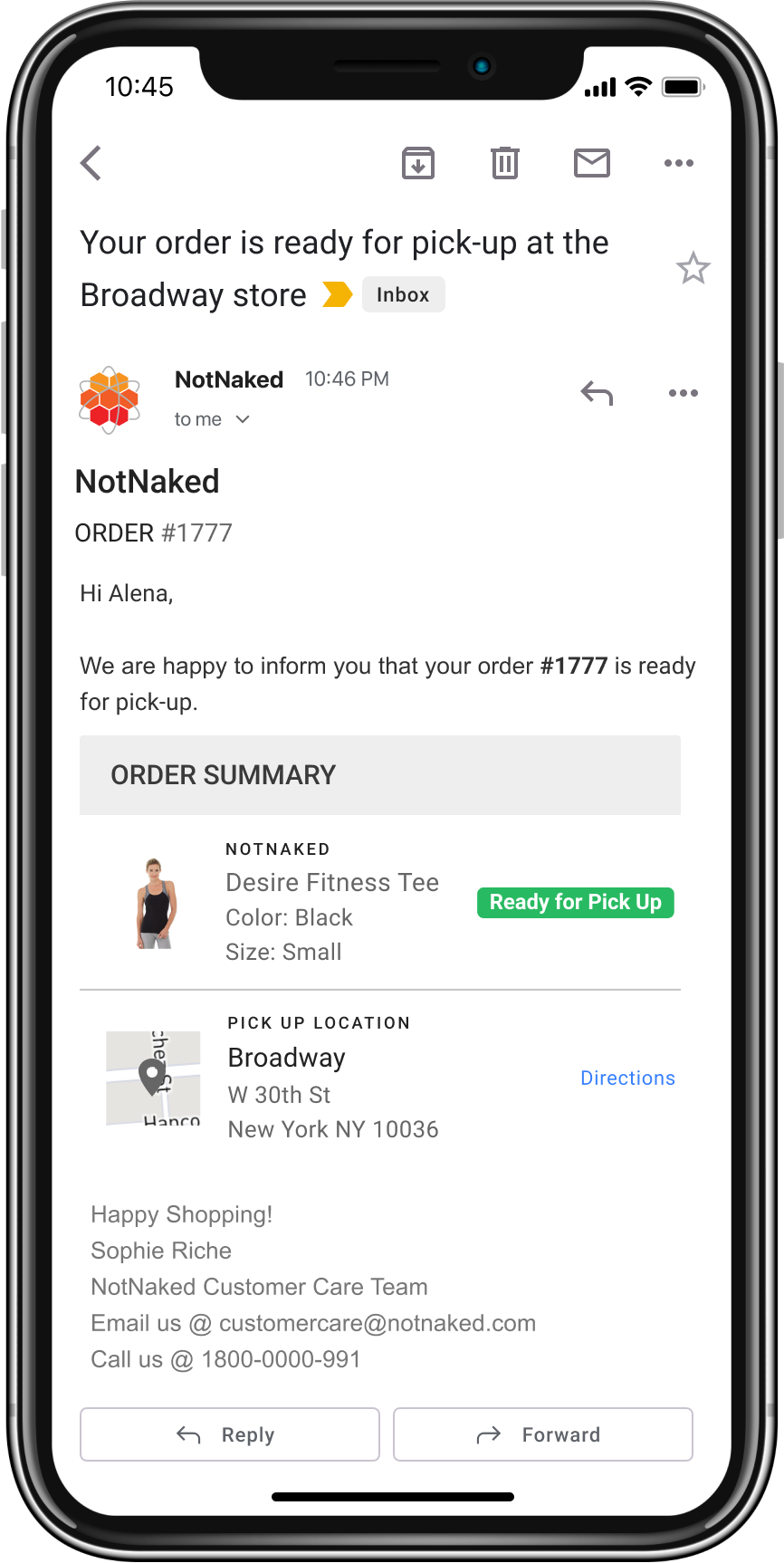The height and width of the screenshot is (1563, 784).
Task: Open Directions to the Broadway store
Action: point(627,1078)
